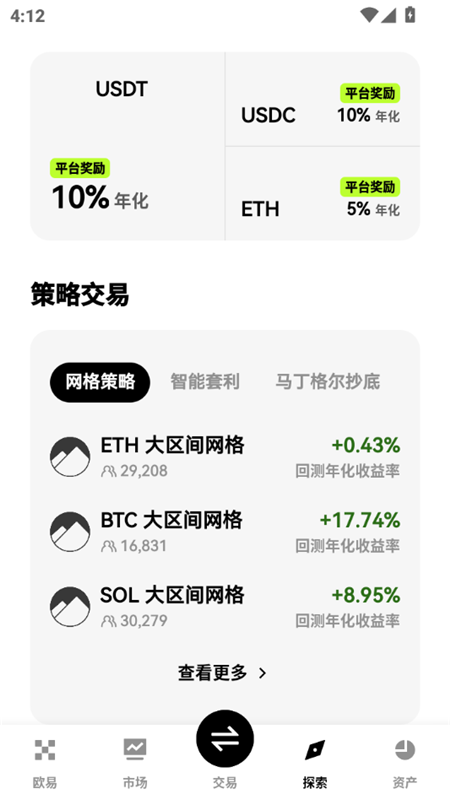This screenshot has width=450, height=799.
Task: Switch to the 马丁格尔抄底 tab
Action: (x=327, y=382)
